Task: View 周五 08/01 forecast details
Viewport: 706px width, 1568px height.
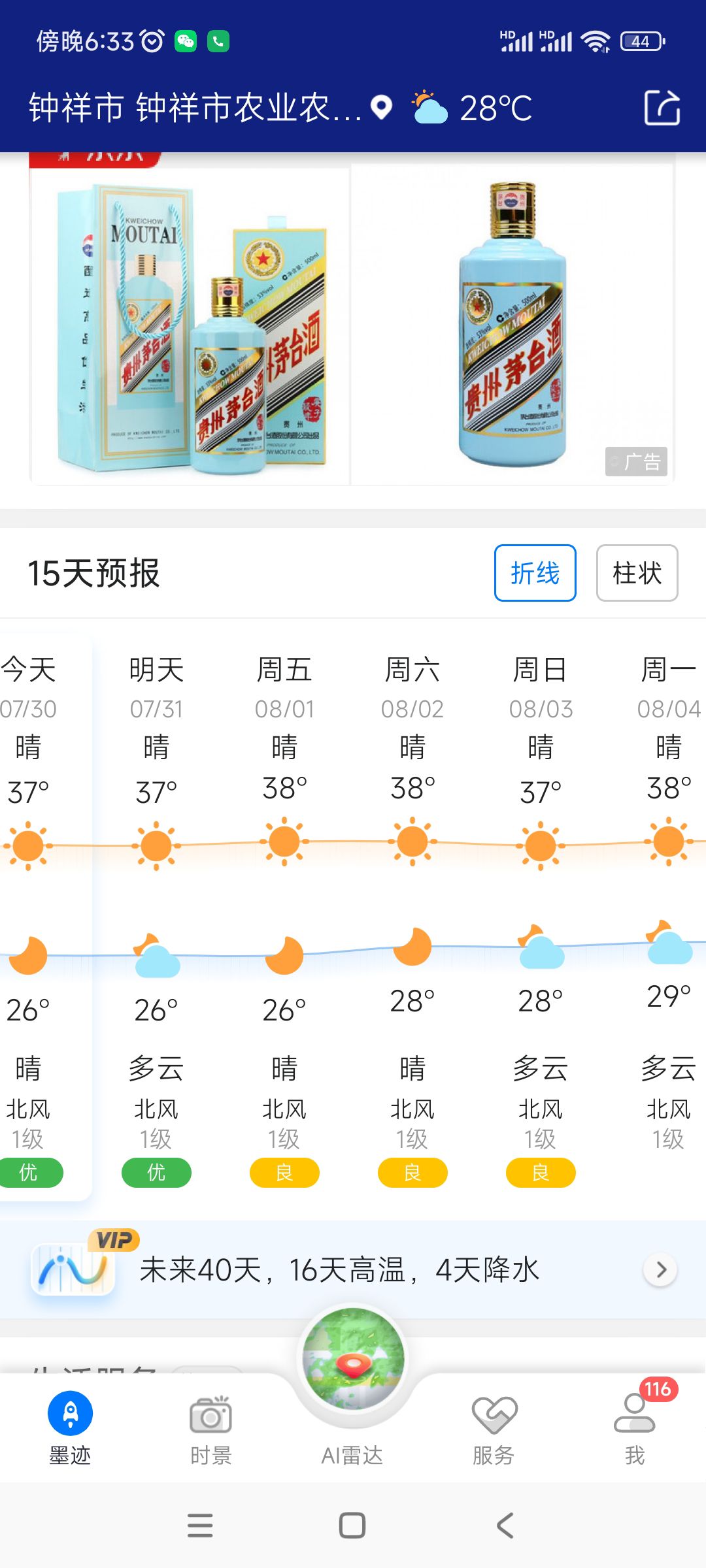Action: click(284, 915)
